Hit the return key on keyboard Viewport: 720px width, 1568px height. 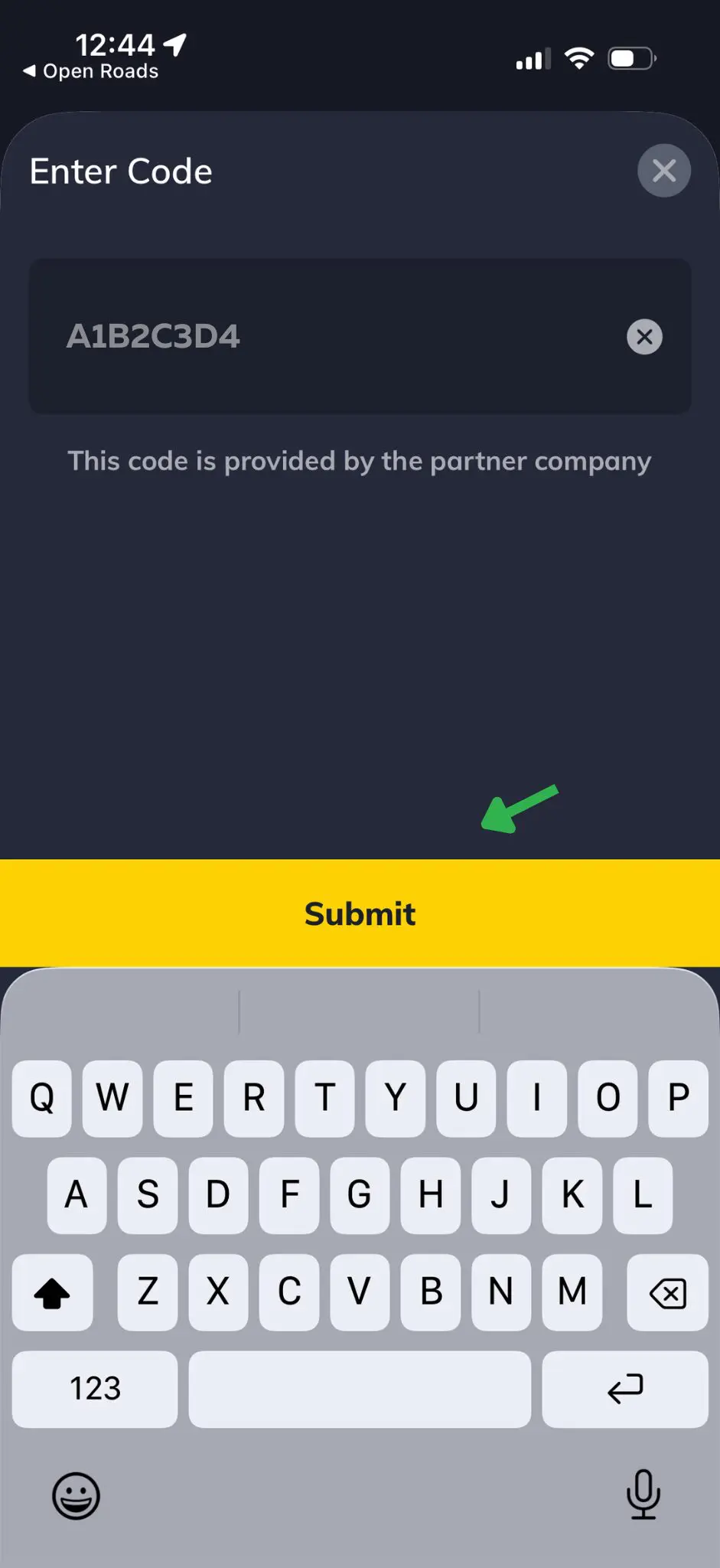624,1389
